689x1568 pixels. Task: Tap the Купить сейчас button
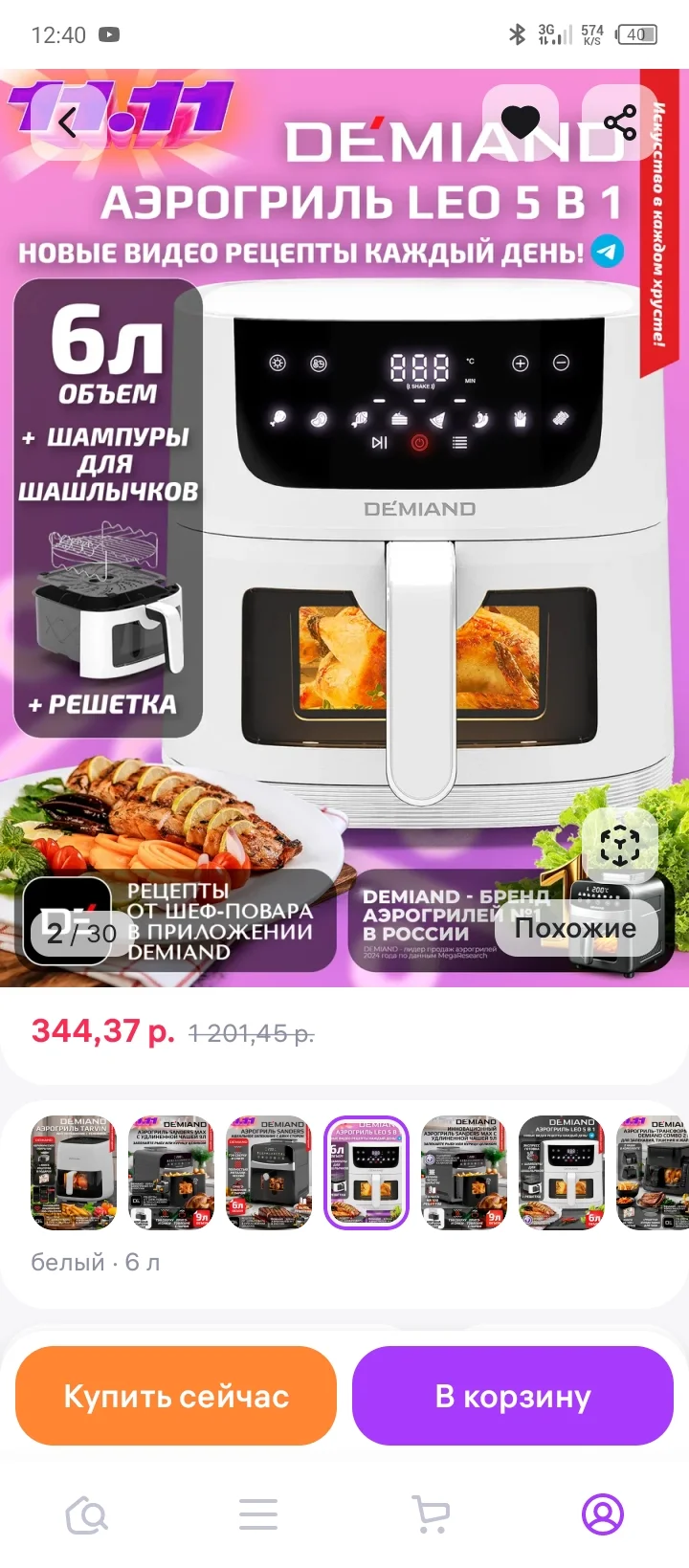175,1396
